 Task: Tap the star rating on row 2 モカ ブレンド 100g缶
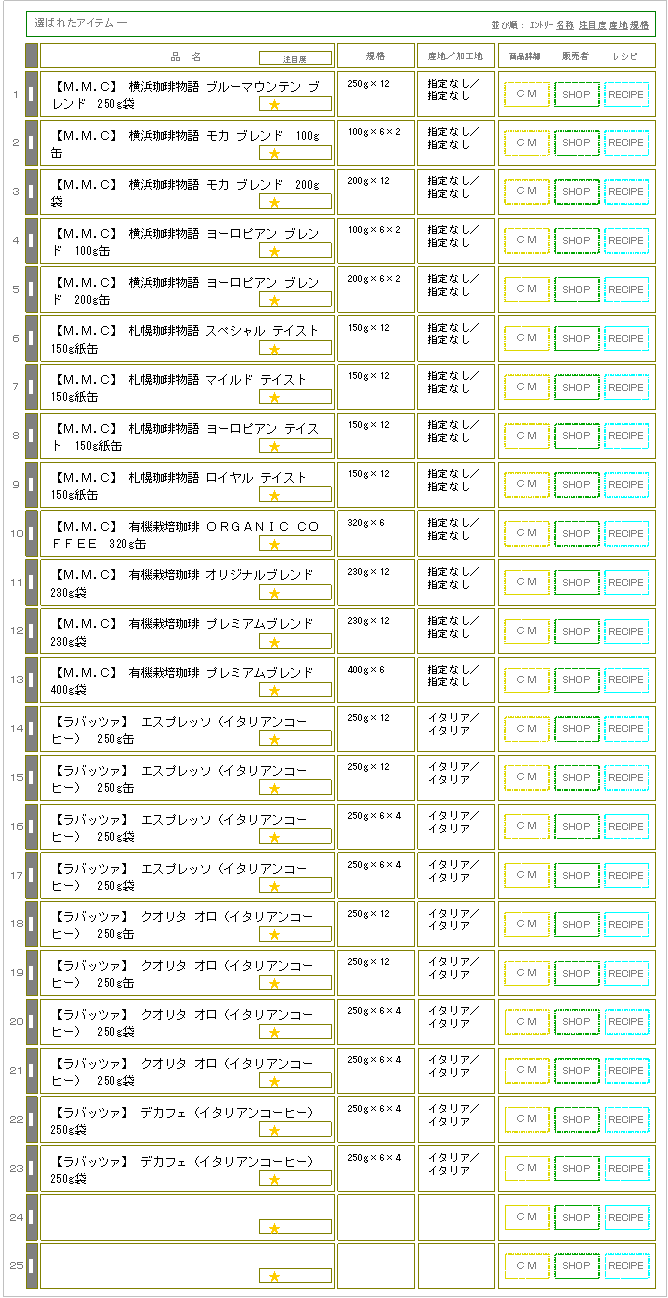pos(295,153)
